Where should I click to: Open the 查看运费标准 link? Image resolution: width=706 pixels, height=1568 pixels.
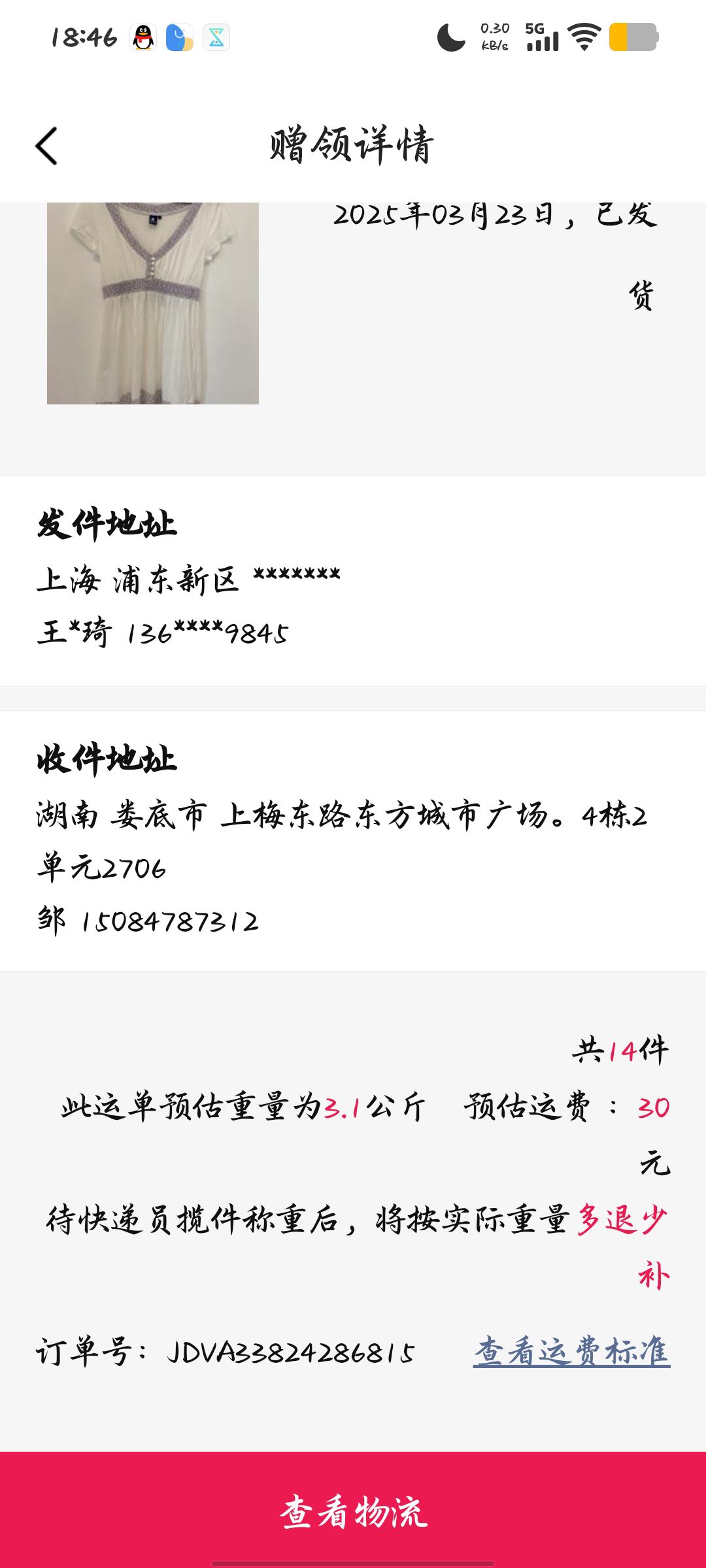(x=572, y=1352)
